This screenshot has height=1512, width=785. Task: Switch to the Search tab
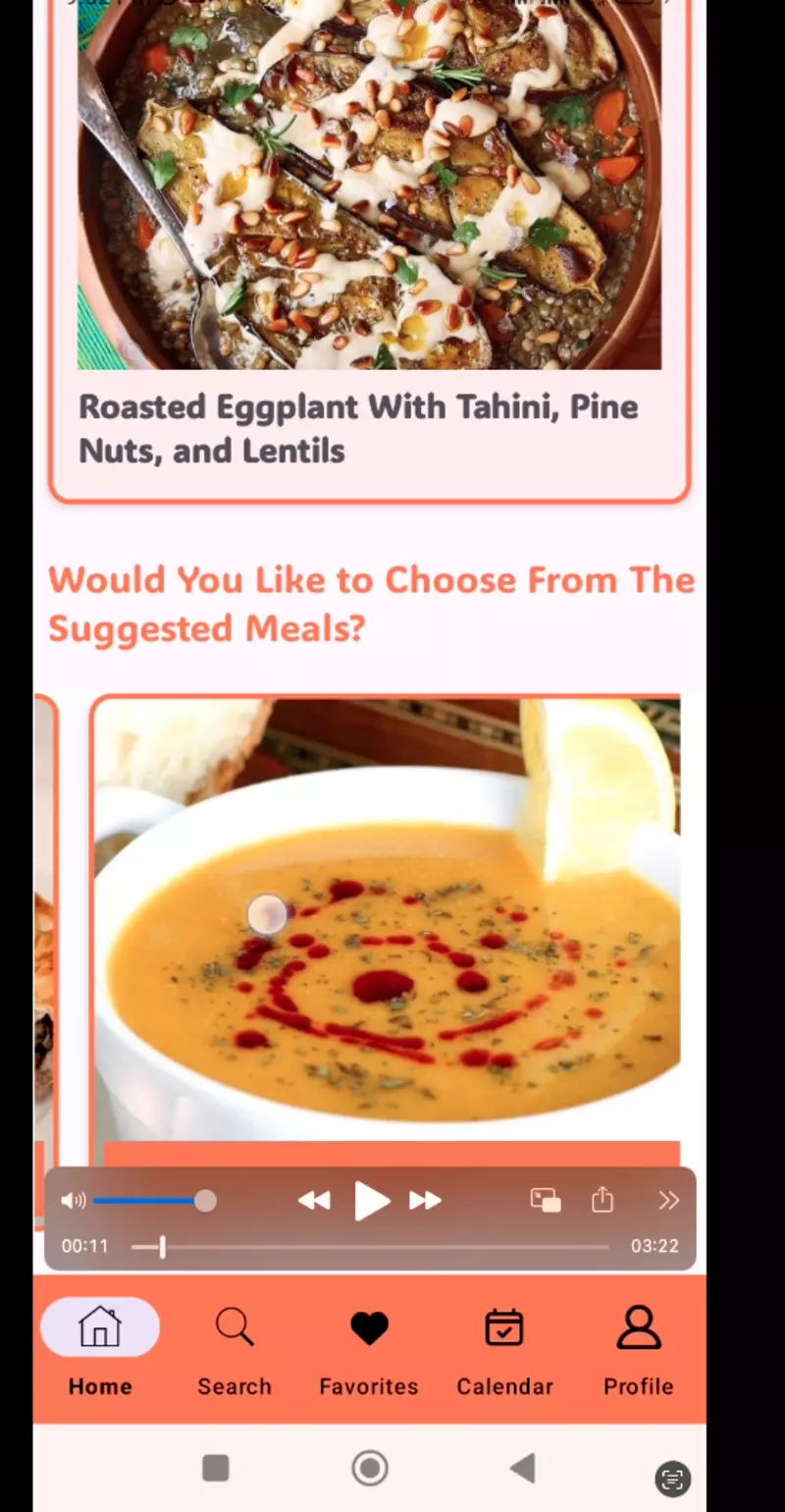pos(235,1349)
